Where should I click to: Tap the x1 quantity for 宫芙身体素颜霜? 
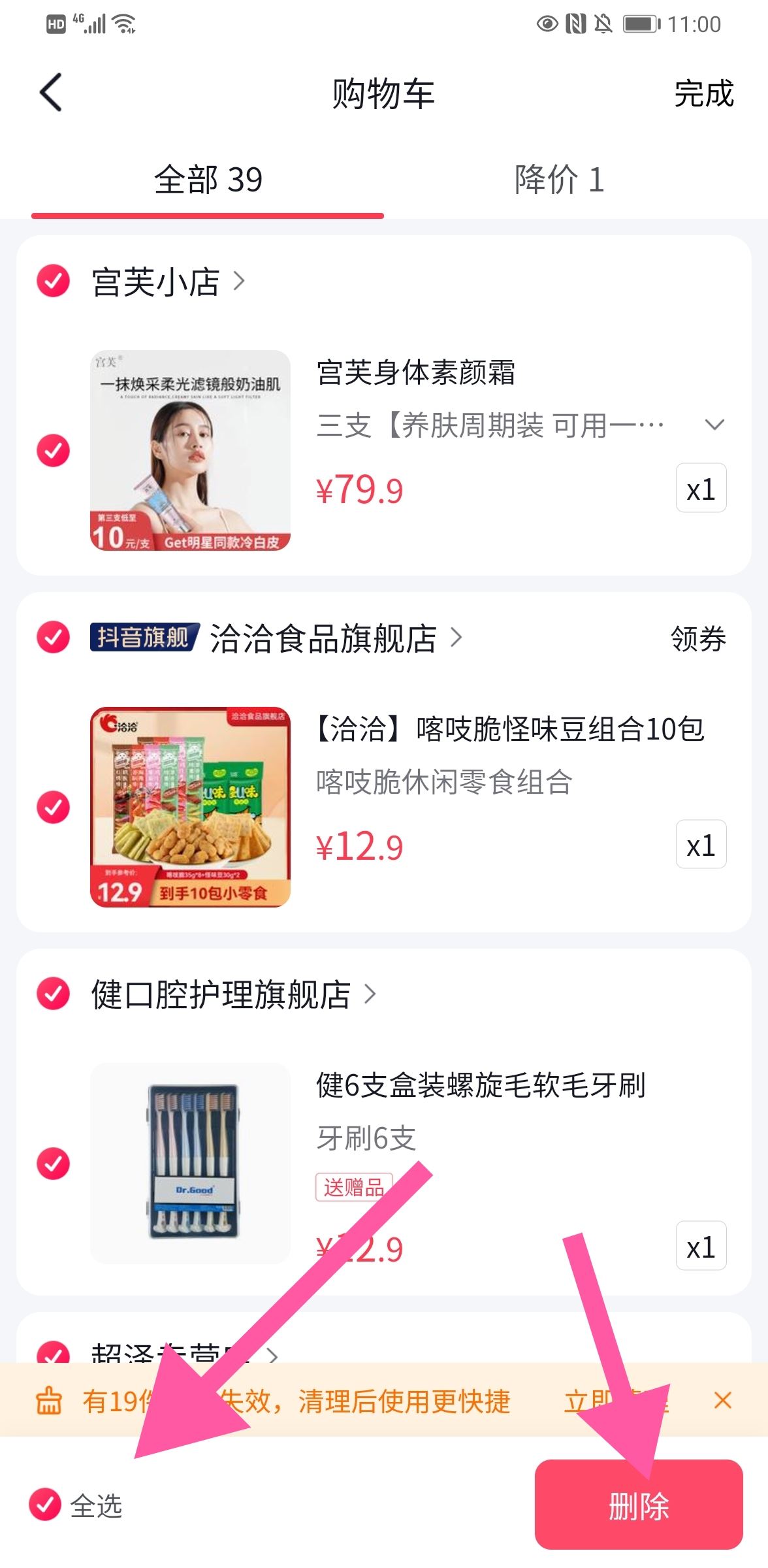pos(701,489)
